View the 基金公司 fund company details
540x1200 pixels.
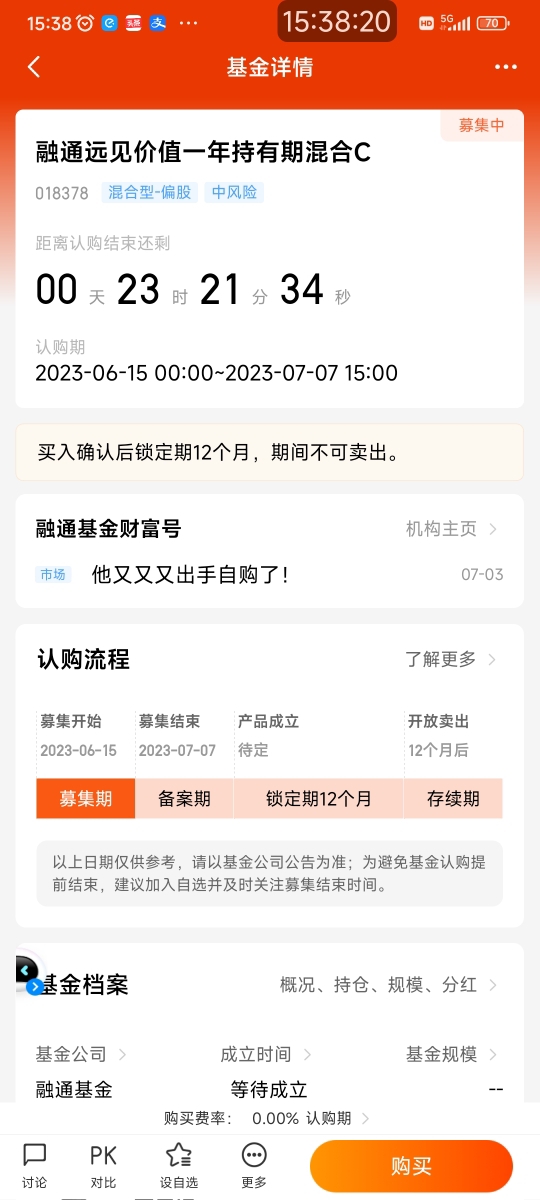81,1054
